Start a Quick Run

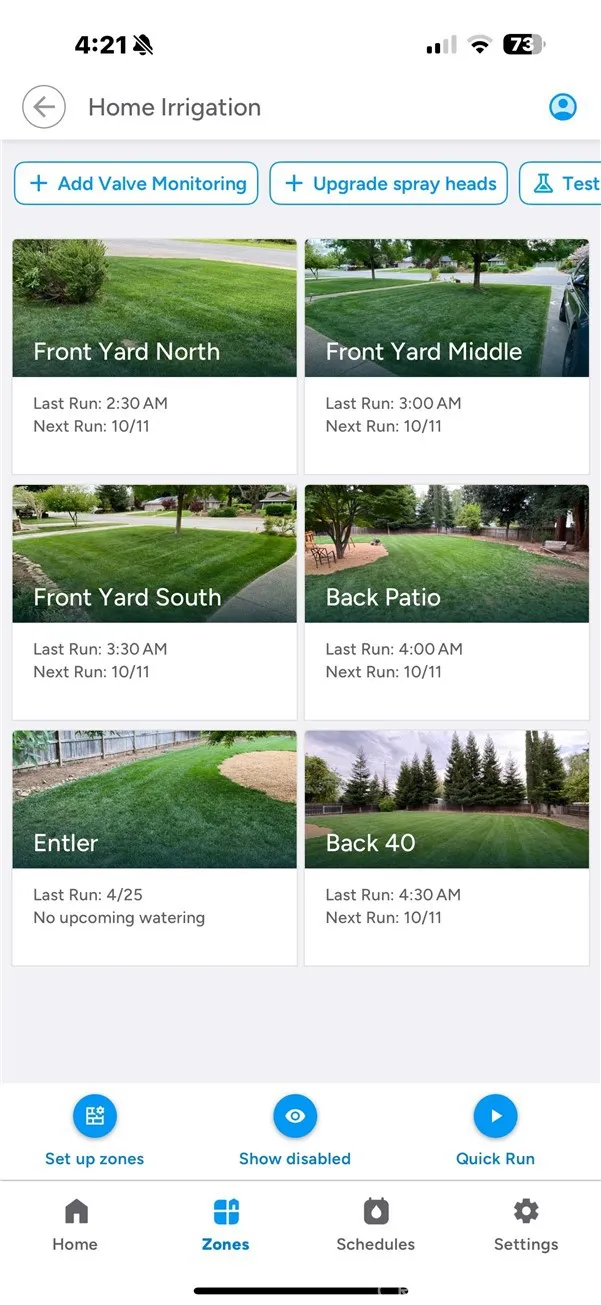click(x=496, y=1130)
